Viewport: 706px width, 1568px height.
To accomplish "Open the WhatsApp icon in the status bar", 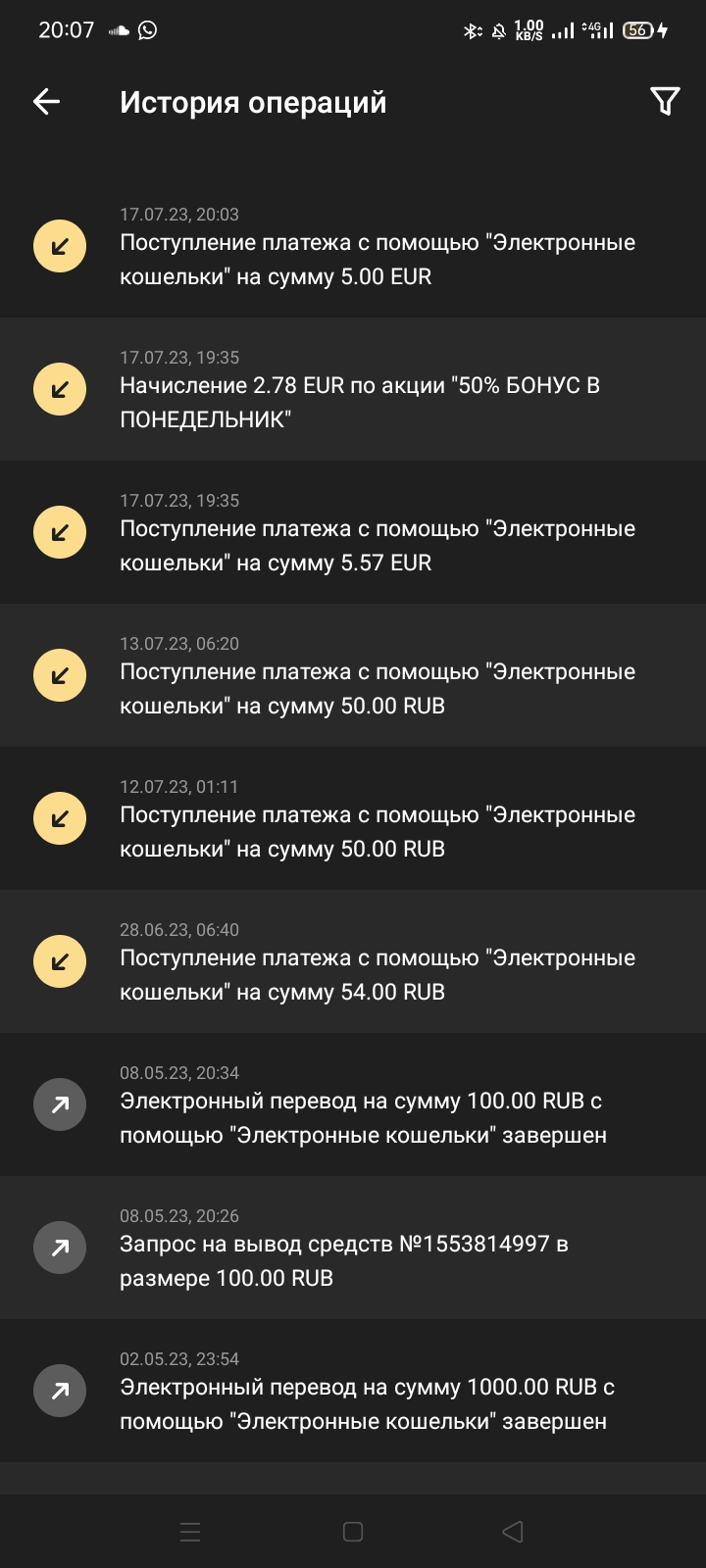I will point(147,29).
